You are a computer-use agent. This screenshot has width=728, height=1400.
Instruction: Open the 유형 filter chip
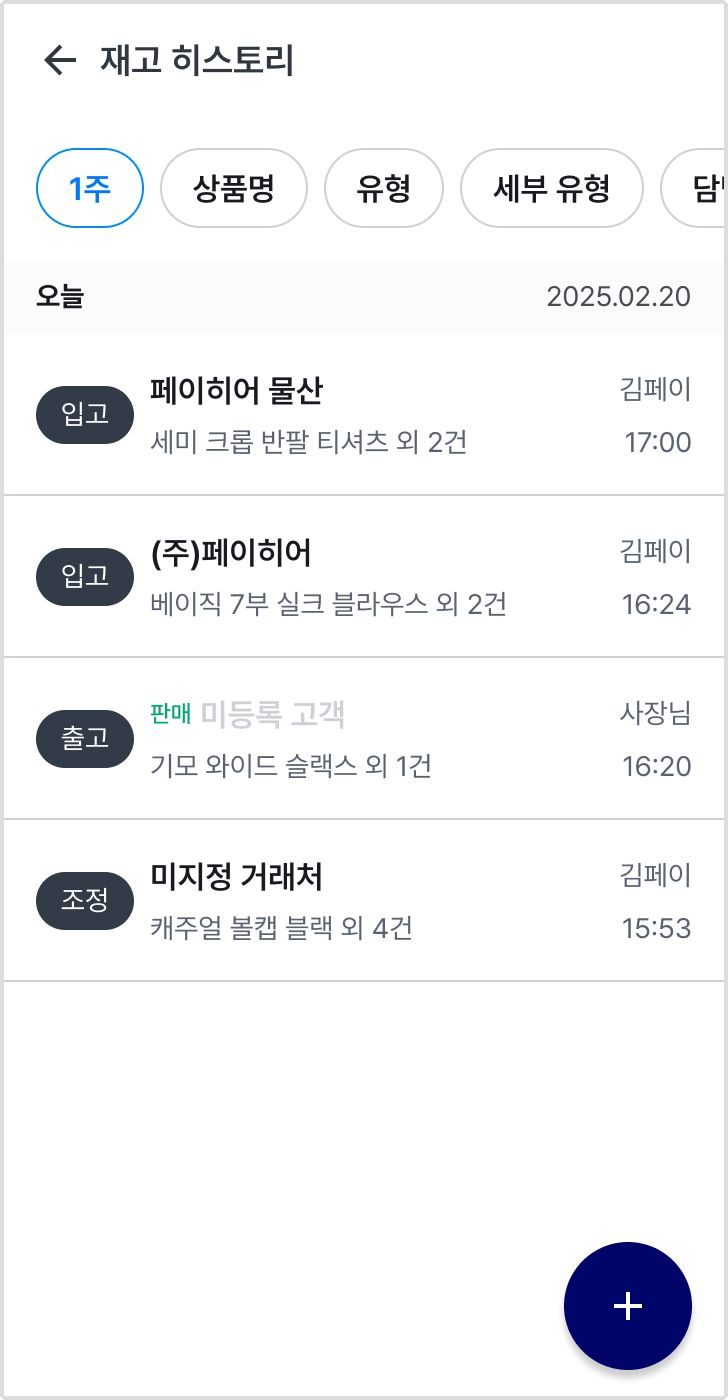click(x=384, y=188)
